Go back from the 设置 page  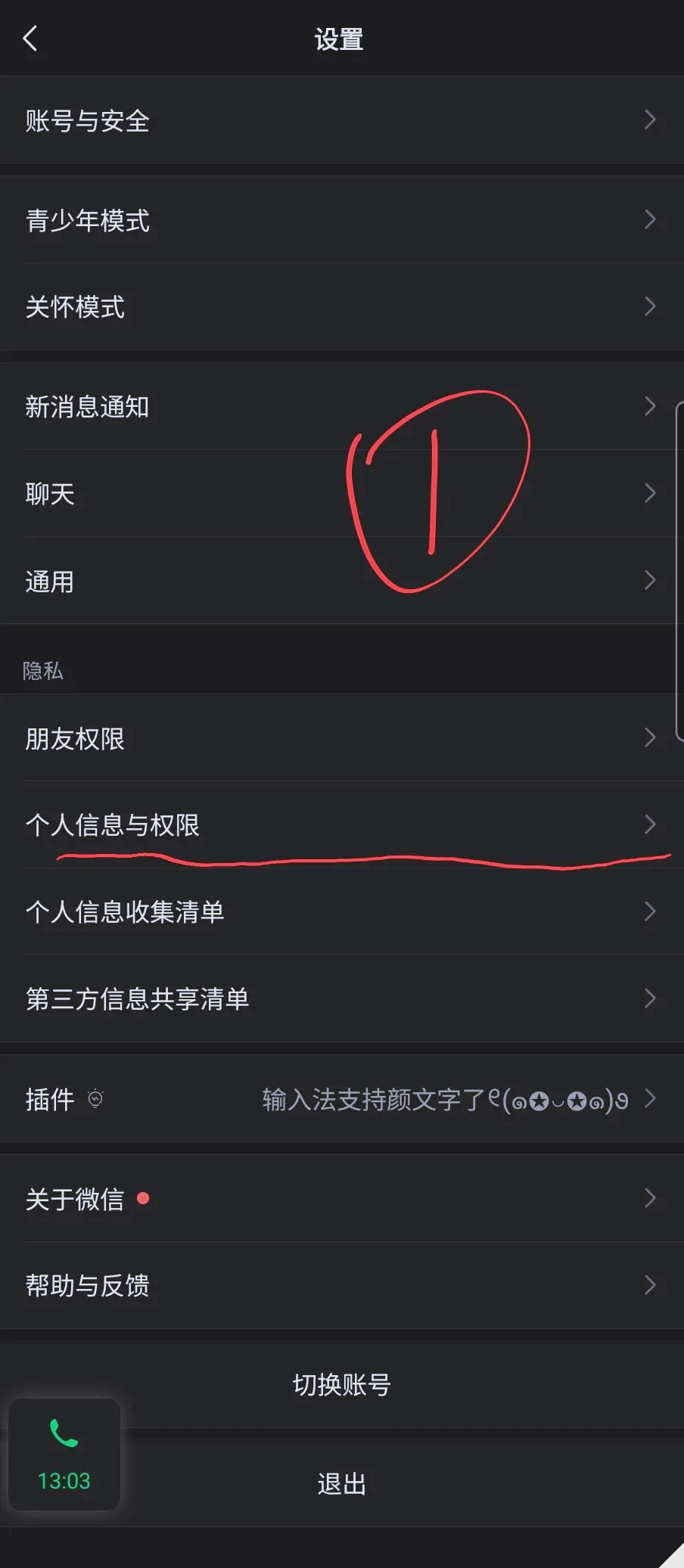(x=30, y=39)
